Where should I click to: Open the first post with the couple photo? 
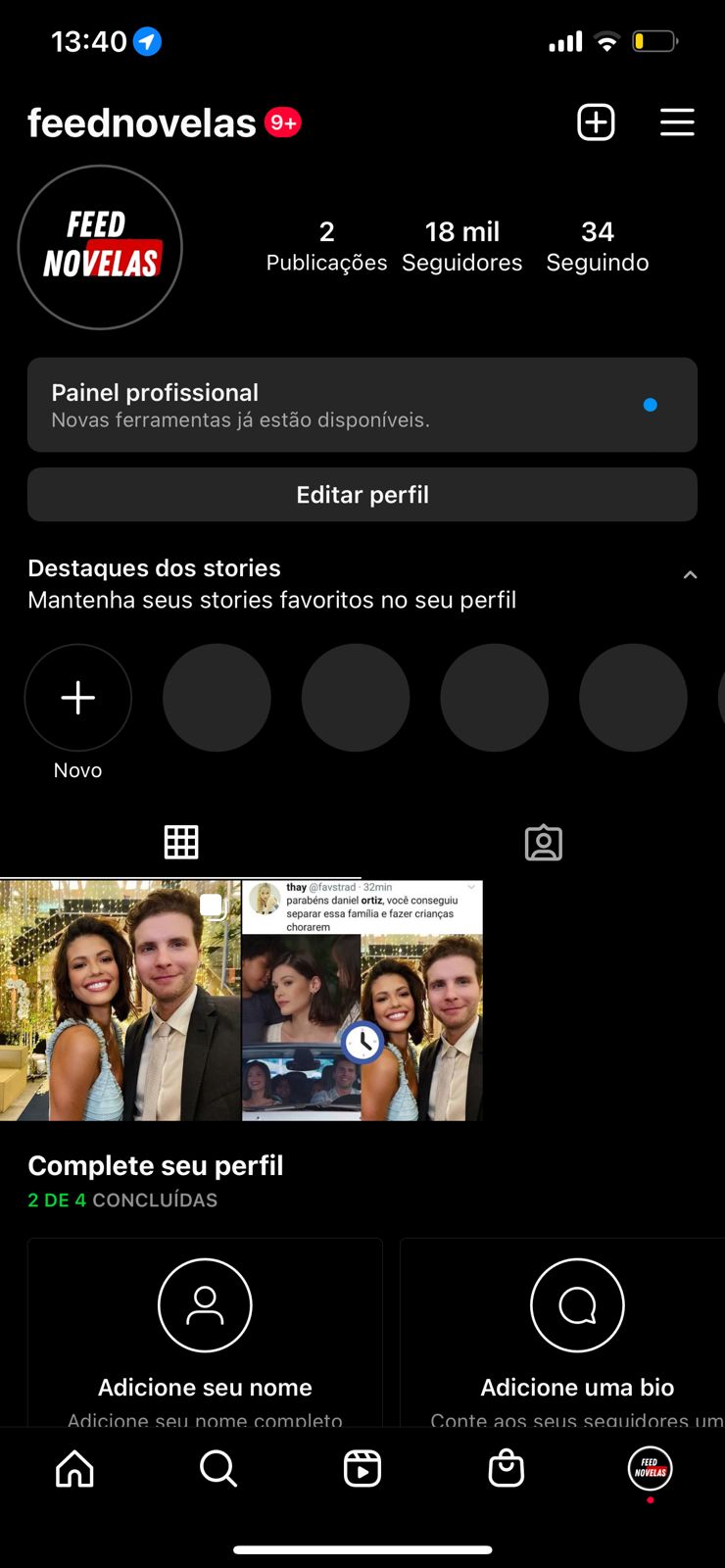120,1001
